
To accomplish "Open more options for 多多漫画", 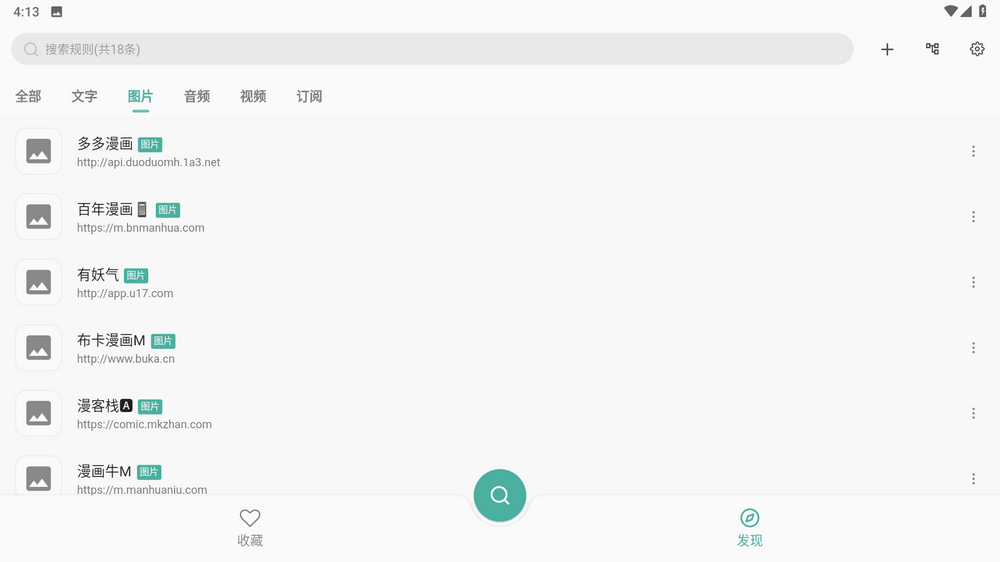I will 973,152.
